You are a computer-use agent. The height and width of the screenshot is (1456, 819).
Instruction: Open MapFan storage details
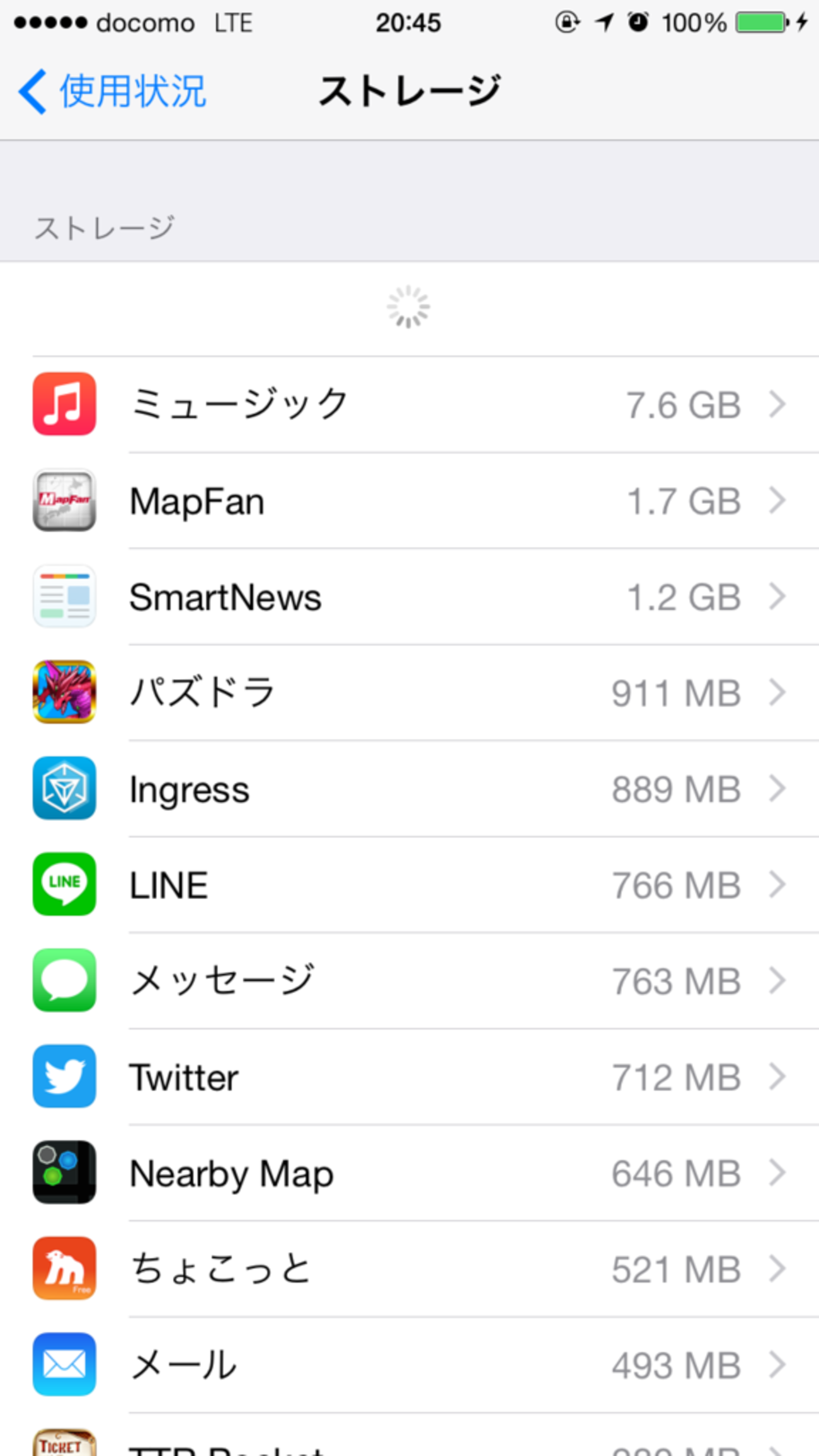(409, 501)
